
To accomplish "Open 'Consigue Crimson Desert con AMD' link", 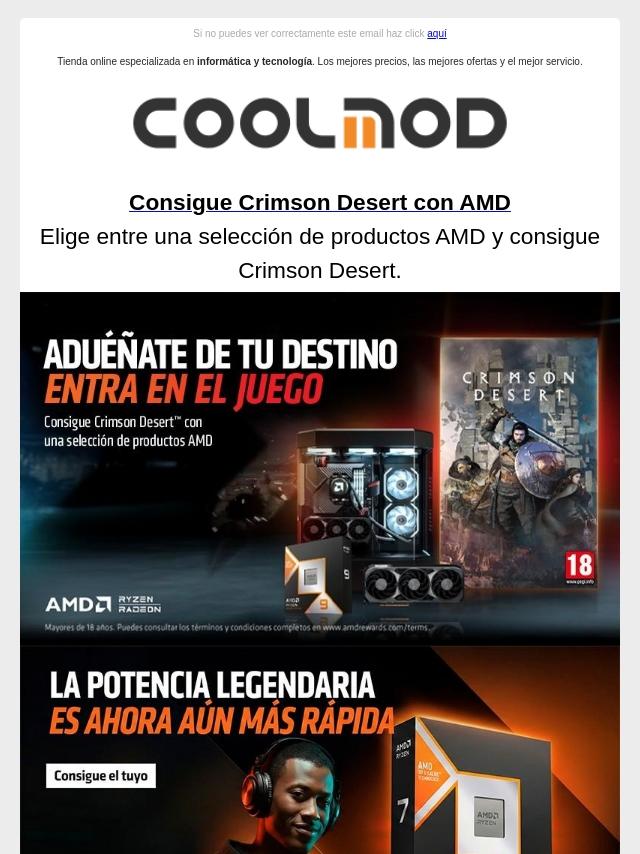I will pyautogui.click(x=320, y=203).
